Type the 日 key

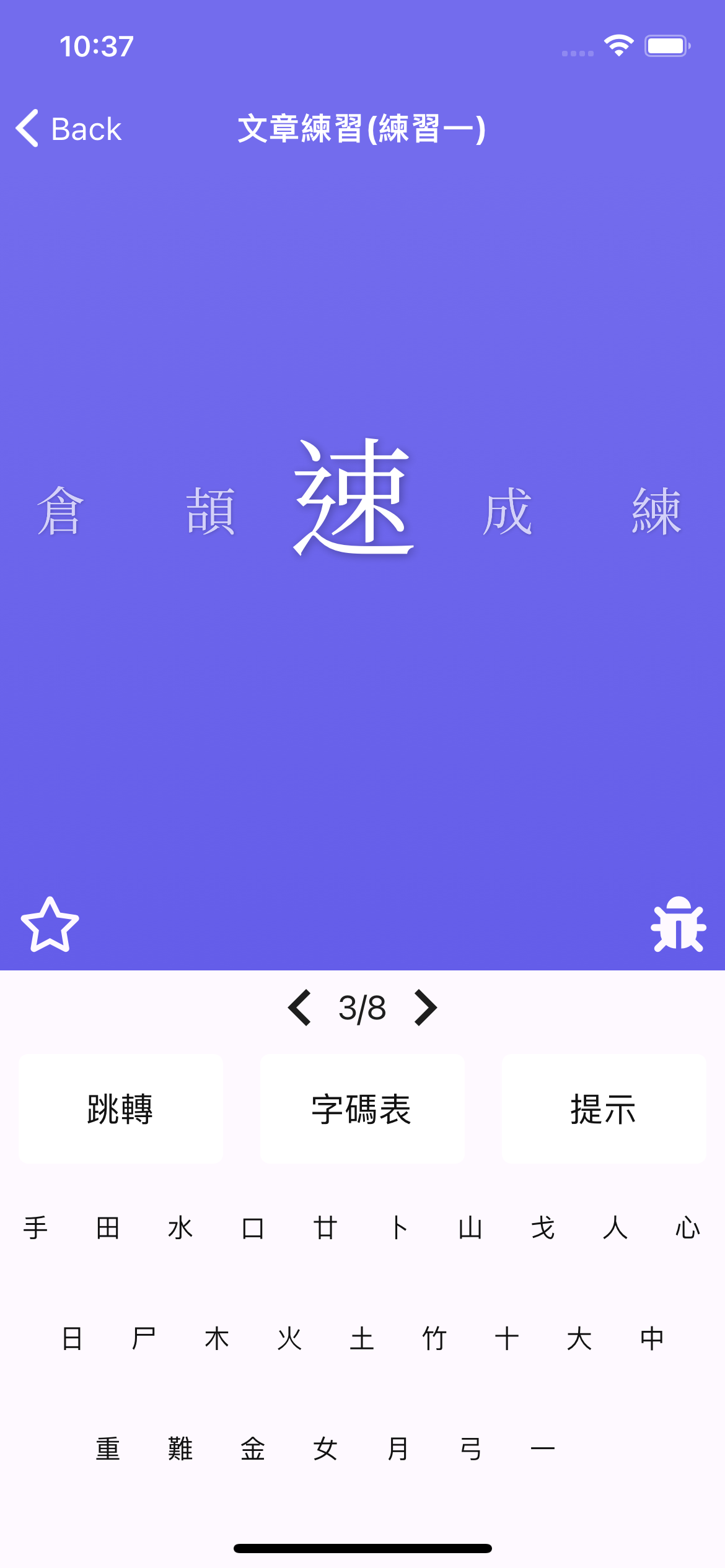pos(72,1339)
